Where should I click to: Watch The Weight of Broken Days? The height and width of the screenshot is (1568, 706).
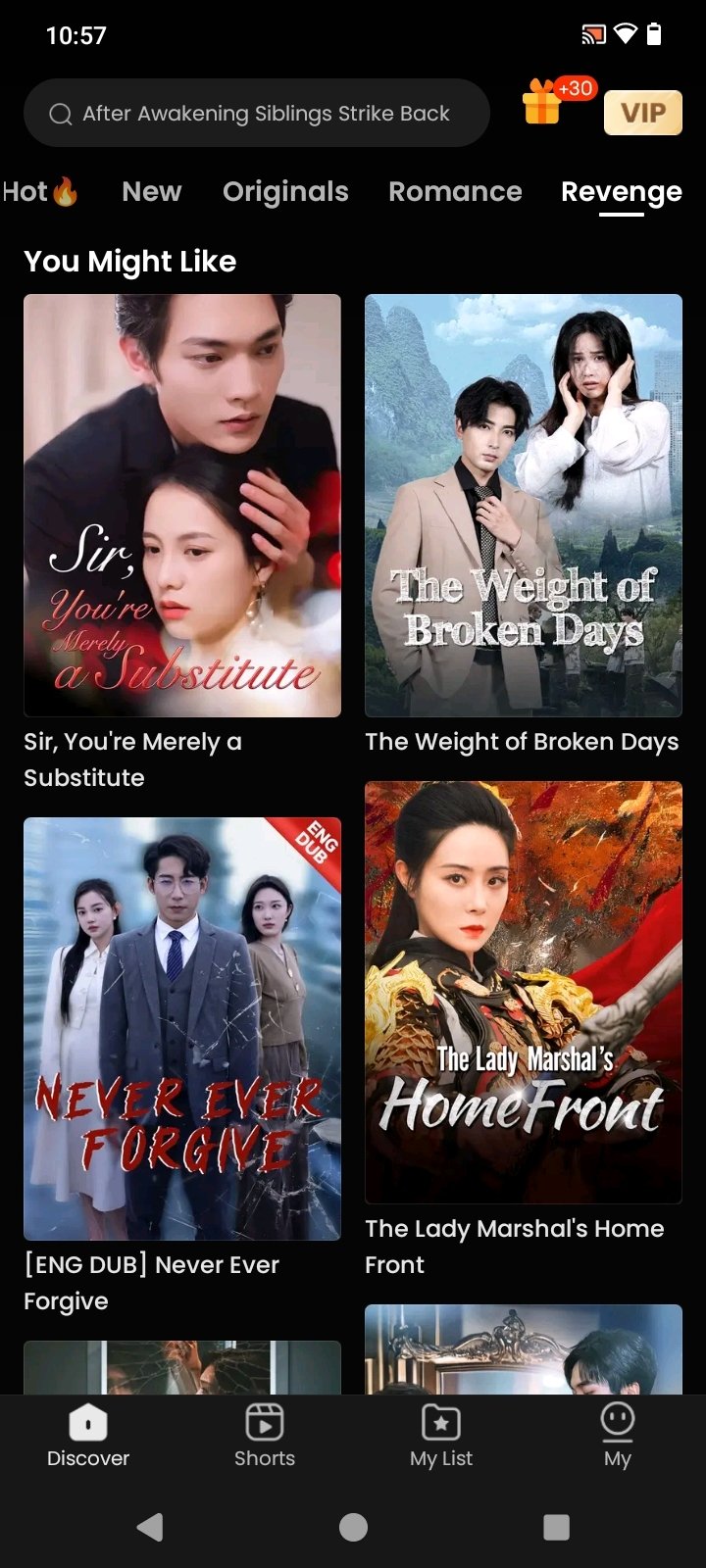click(524, 506)
